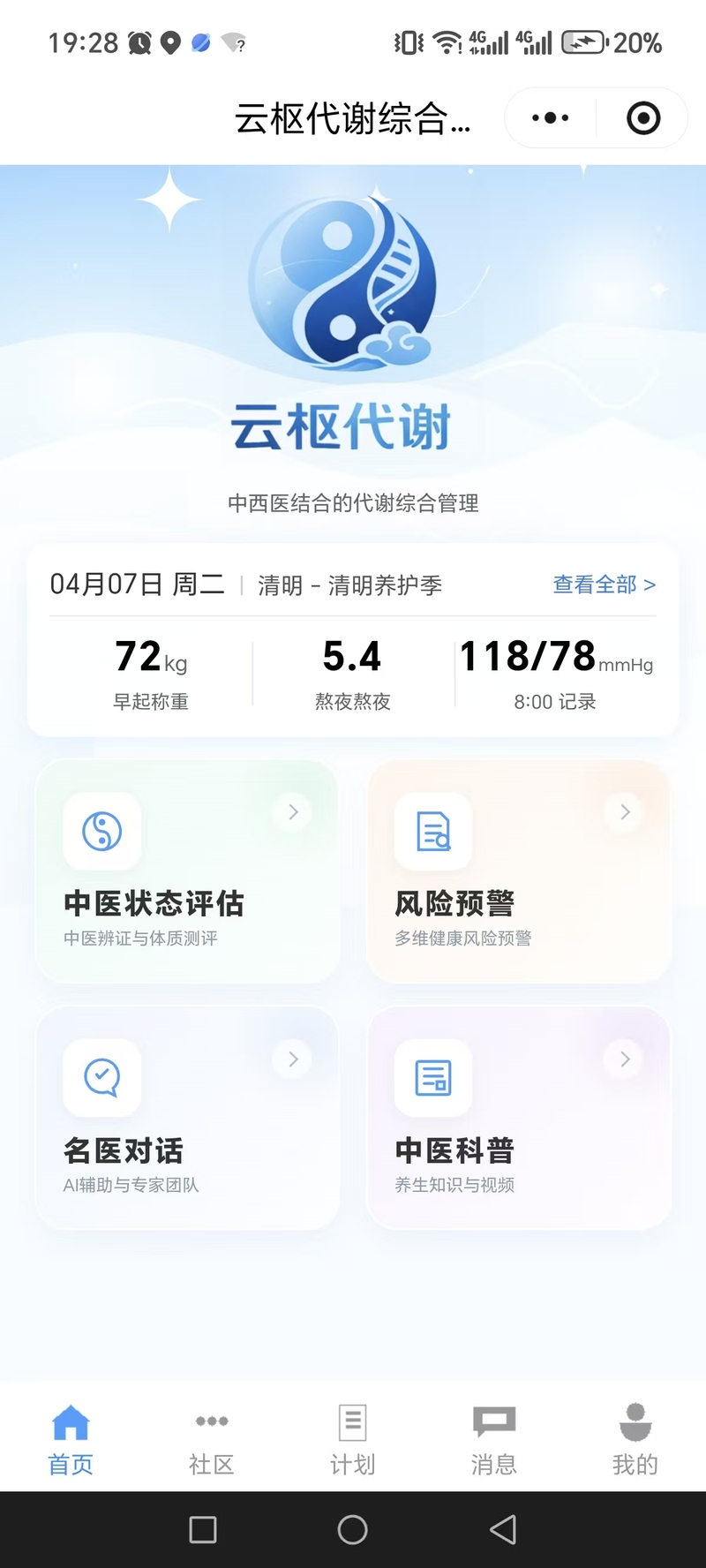Screen dimensions: 706x1568
Task: Switch to the 计划 tab
Action: [x=353, y=1439]
